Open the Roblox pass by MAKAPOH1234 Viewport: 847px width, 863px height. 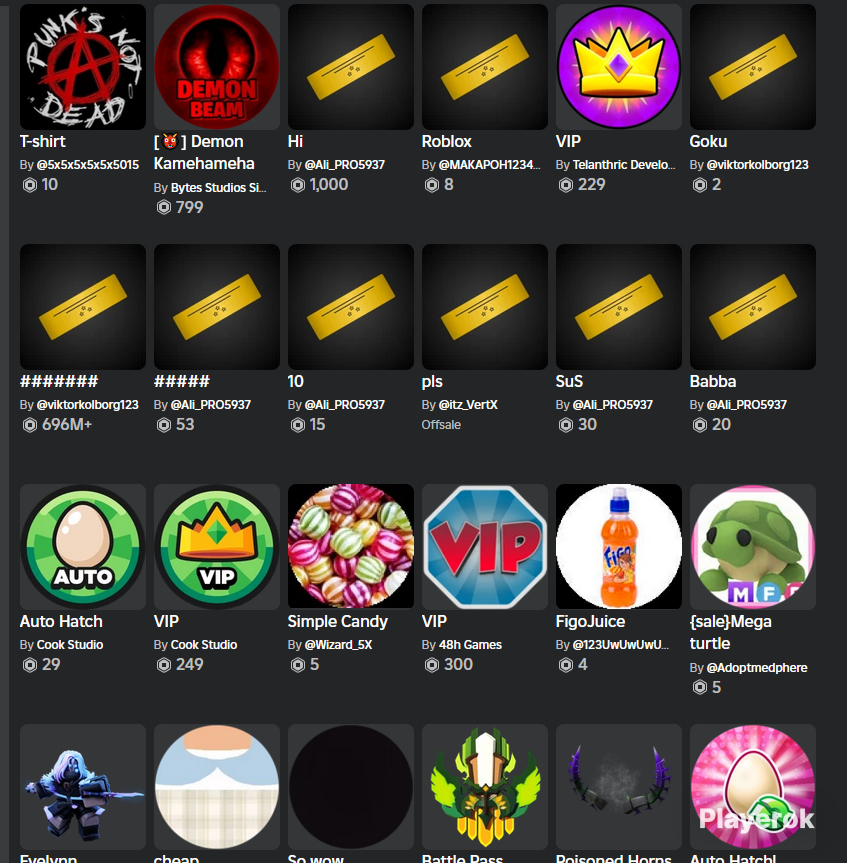tap(484, 67)
